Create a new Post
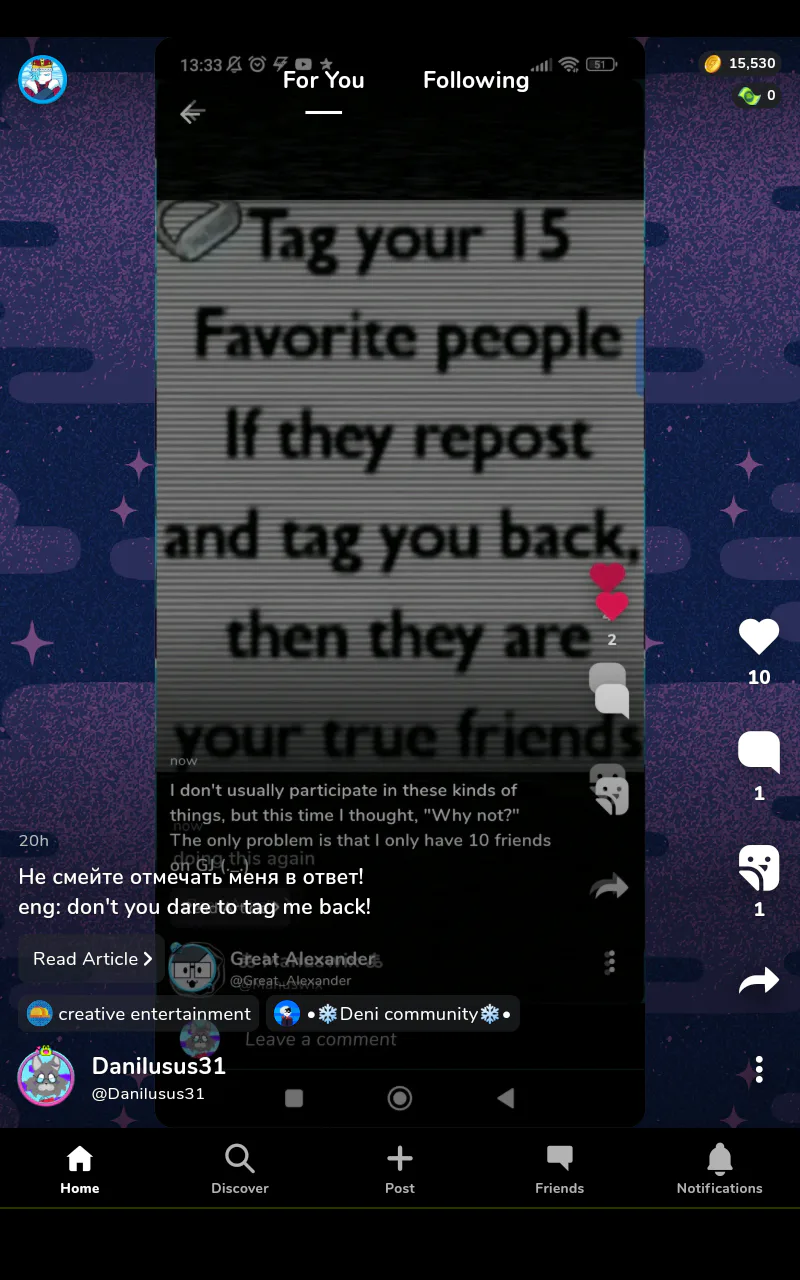The width and height of the screenshot is (800, 1280). point(400,1169)
